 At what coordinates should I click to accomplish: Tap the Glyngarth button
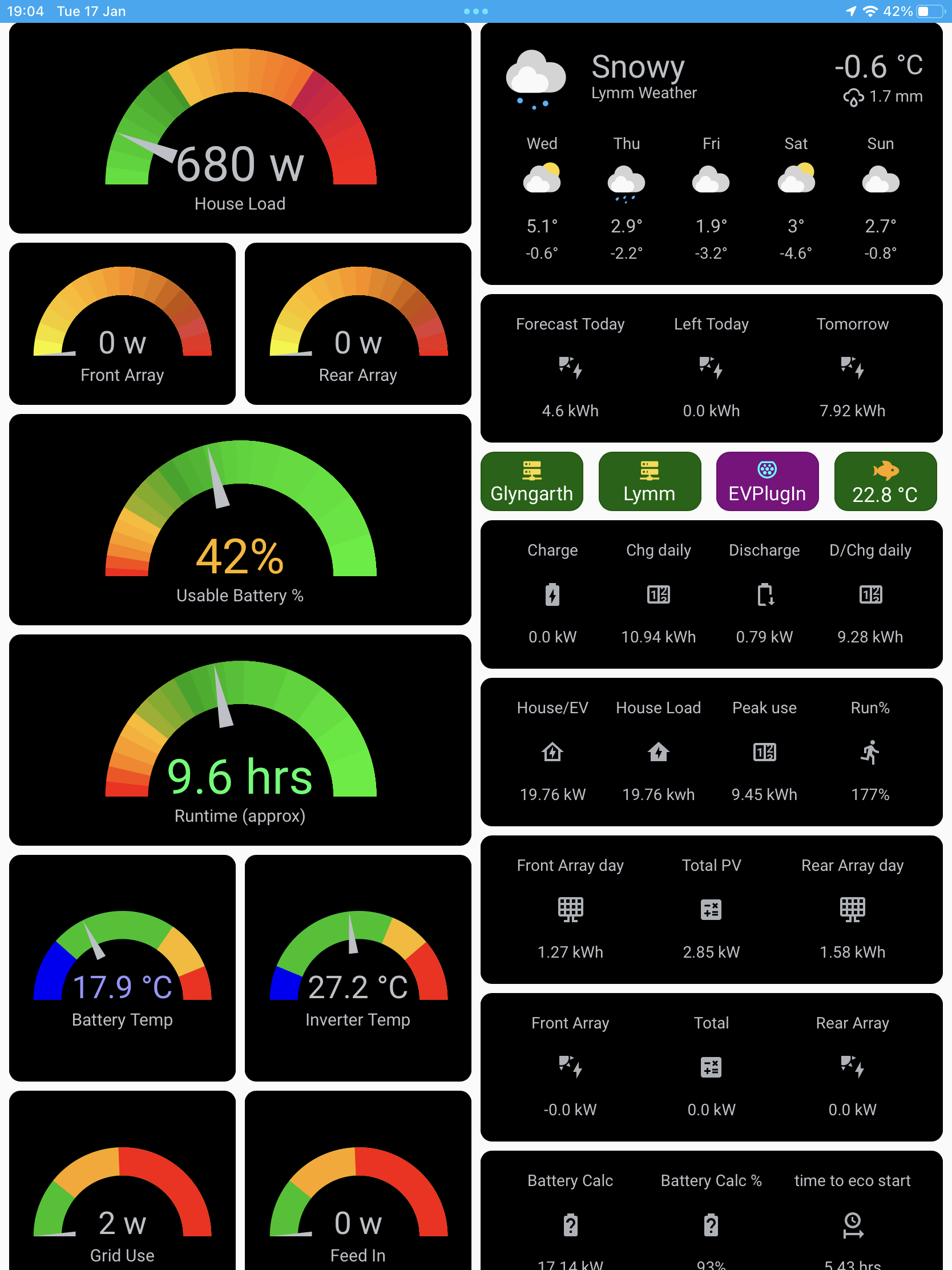tap(531, 481)
